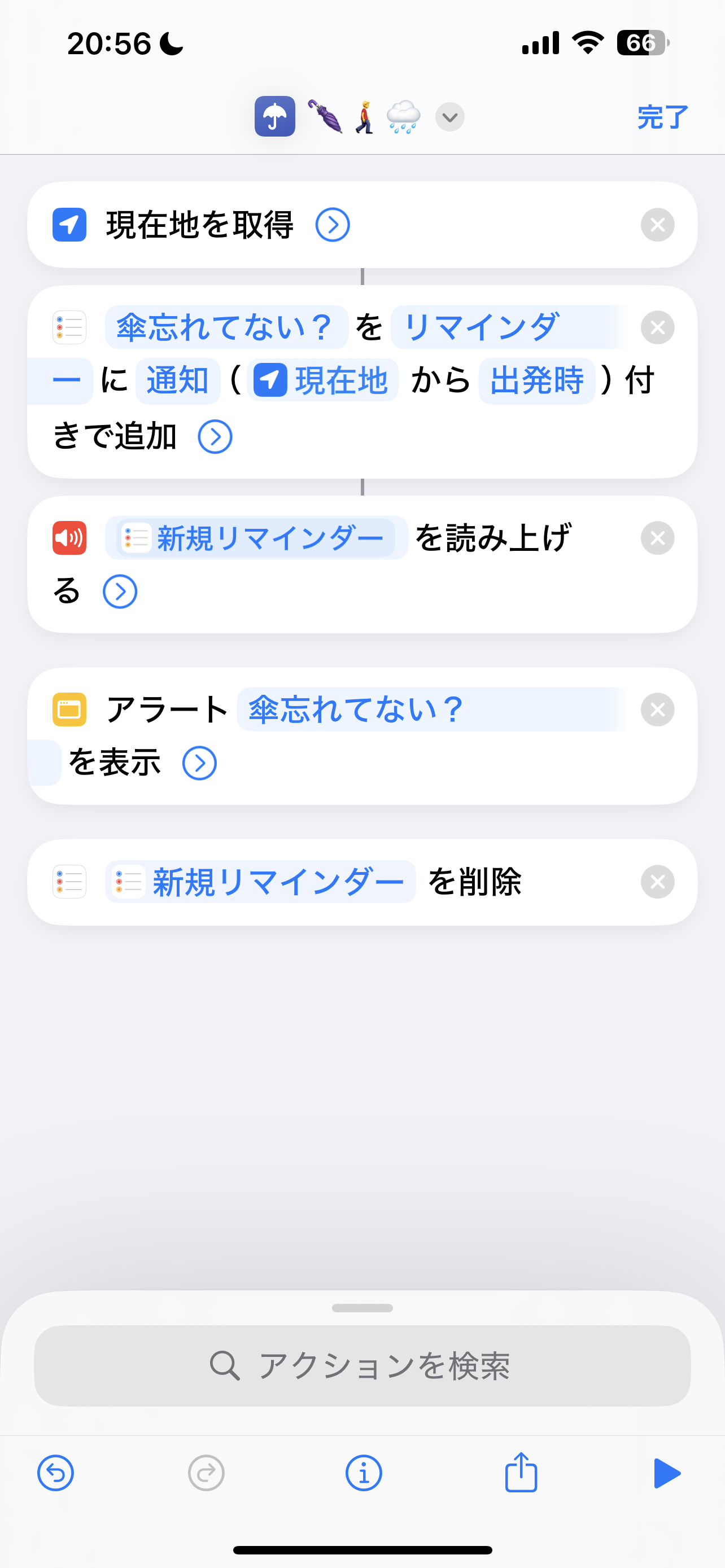Select the 現在地 location variable
This screenshot has height=1568, width=725.
(x=323, y=381)
